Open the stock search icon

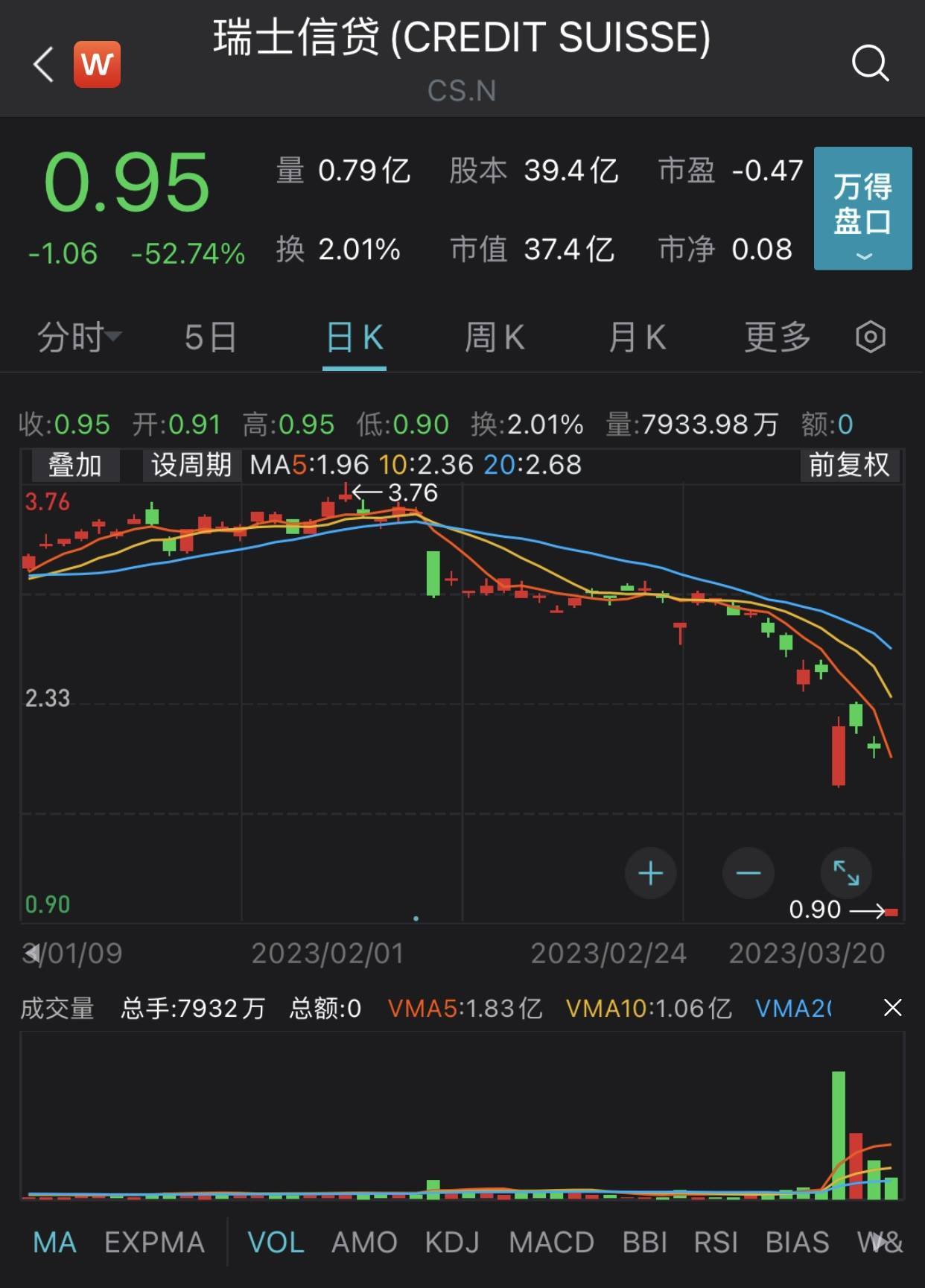point(870,63)
